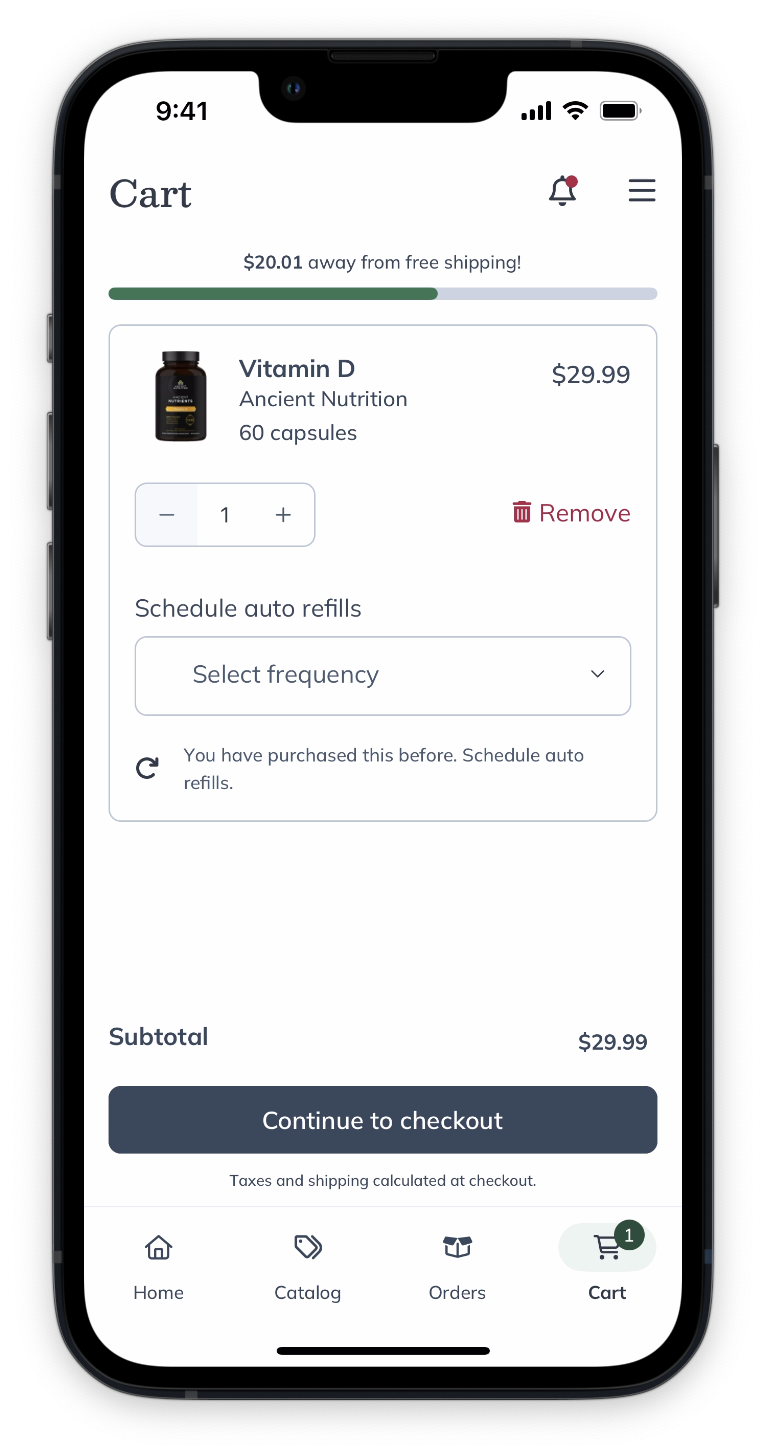Screen dimensions: 766x1454
Task: Continue to checkout
Action: pos(383,1120)
